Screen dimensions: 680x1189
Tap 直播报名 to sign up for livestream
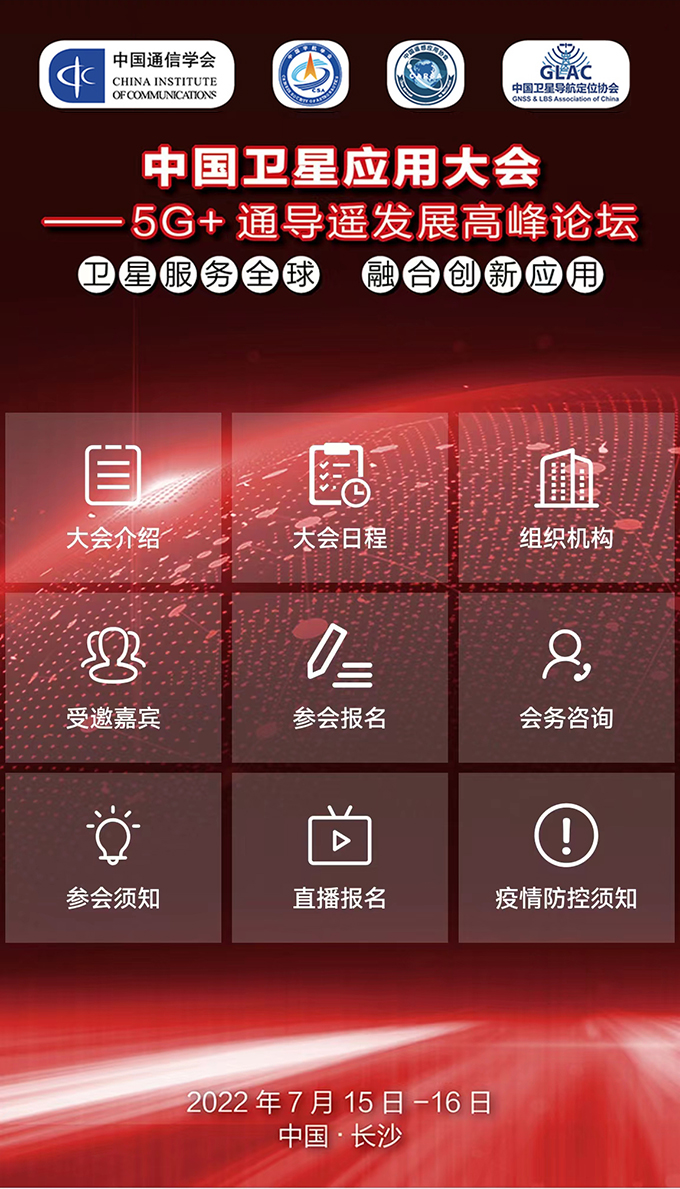(x=340, y=858)
